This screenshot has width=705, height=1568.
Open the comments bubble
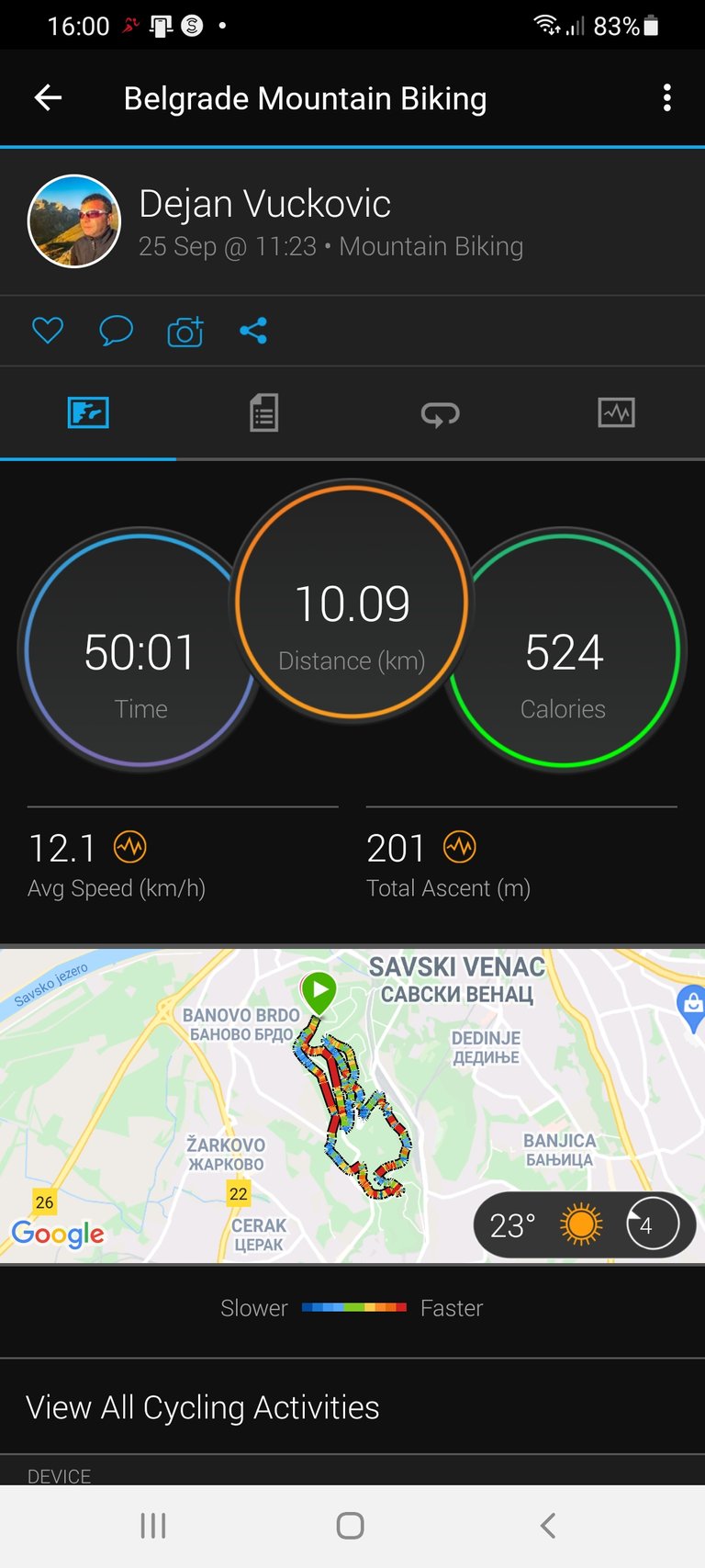pos(116,331)
